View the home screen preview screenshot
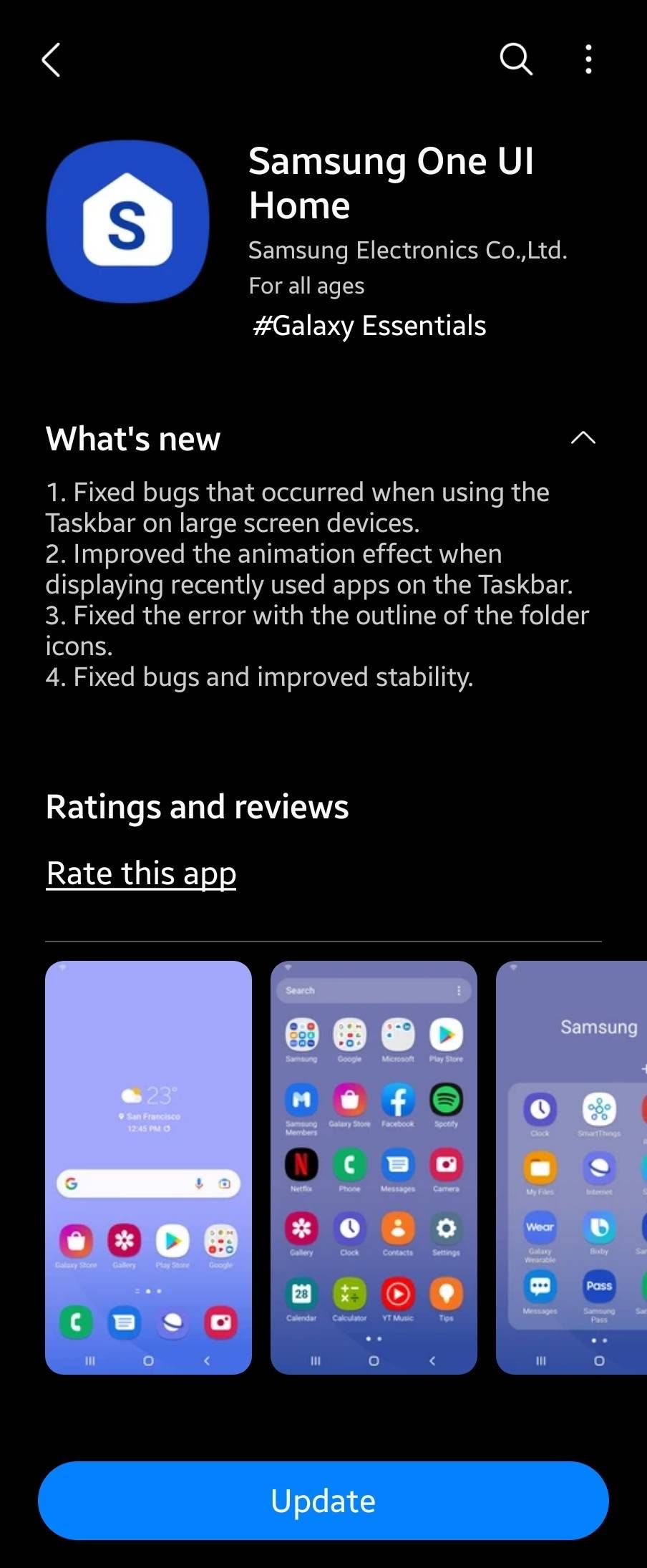Viewport: 647px width, 1568px height. pos(148,1167)
